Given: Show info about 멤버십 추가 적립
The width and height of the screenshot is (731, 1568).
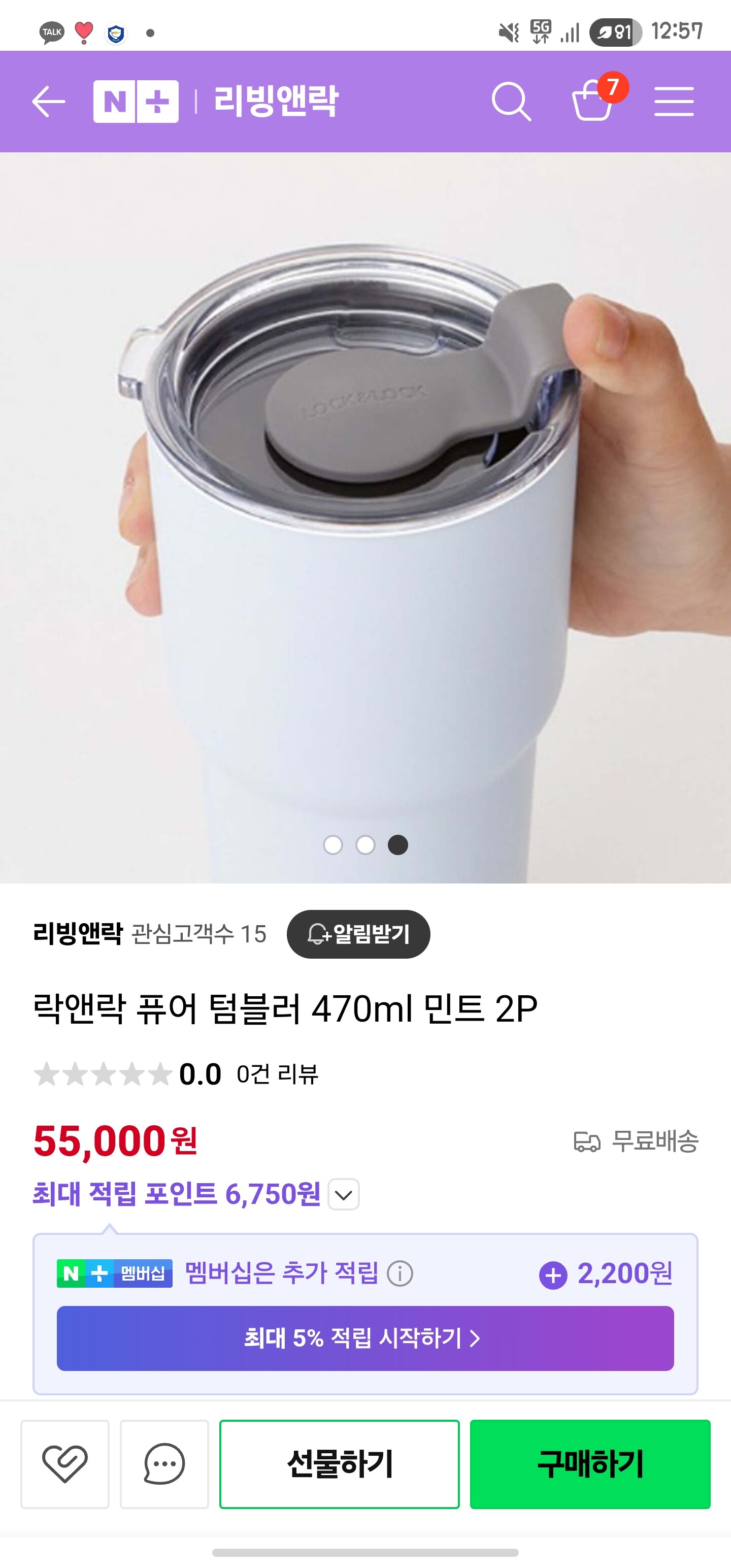Looking at the screenshot, I should [400, 1273].
